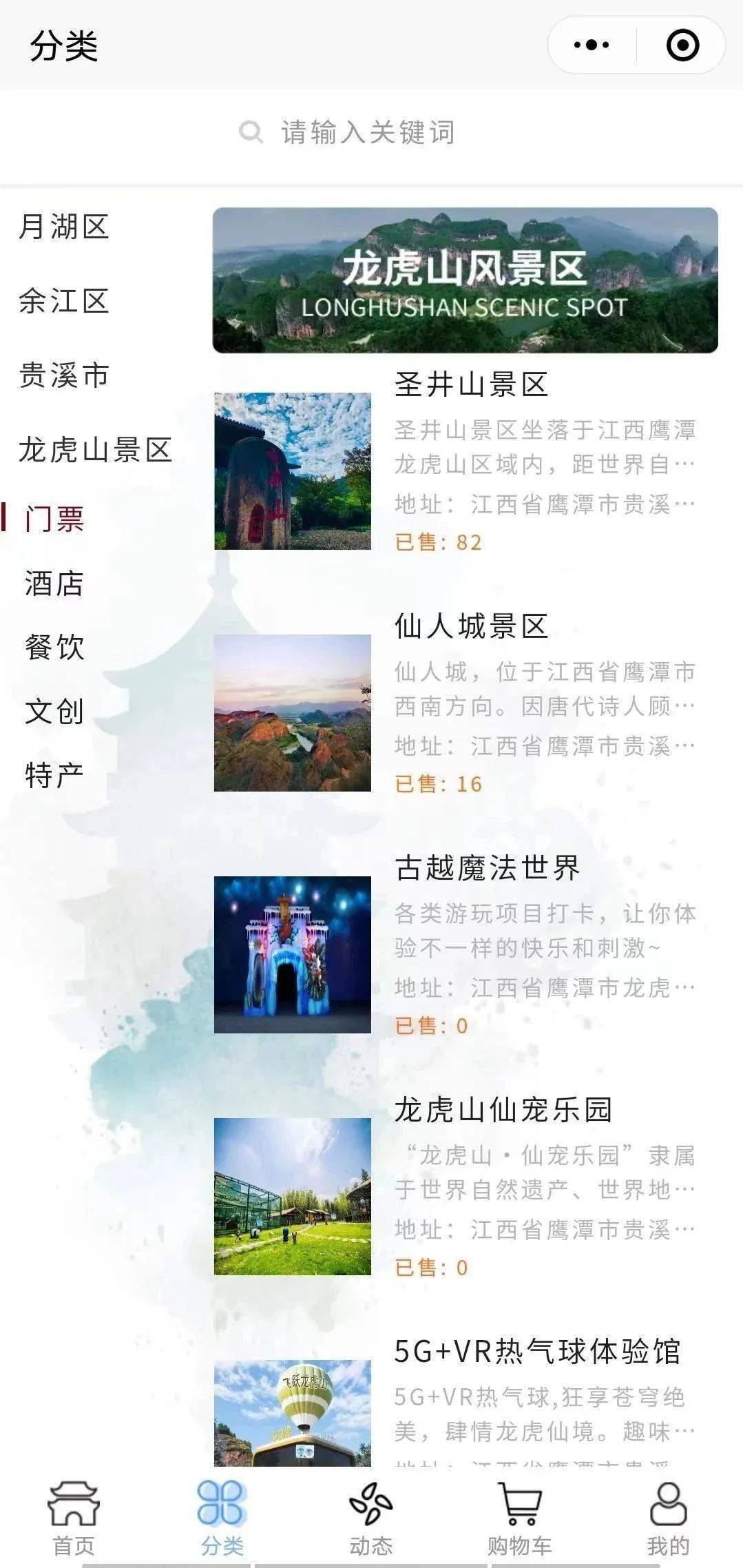View 仙人城景区 details
The width and height of the screenshot is (743, 1568).
point(471,626)
